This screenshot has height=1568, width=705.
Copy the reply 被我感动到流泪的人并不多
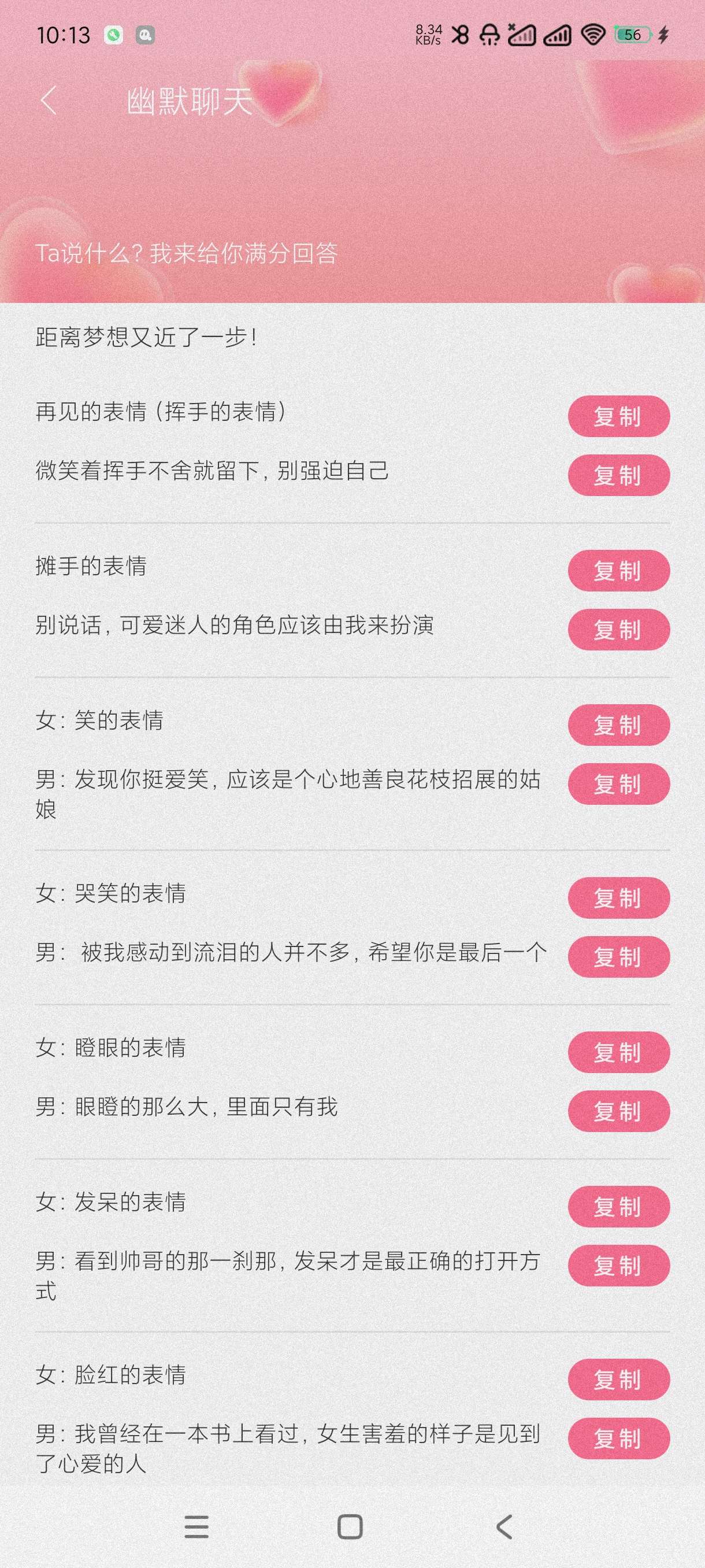point(618,957)
